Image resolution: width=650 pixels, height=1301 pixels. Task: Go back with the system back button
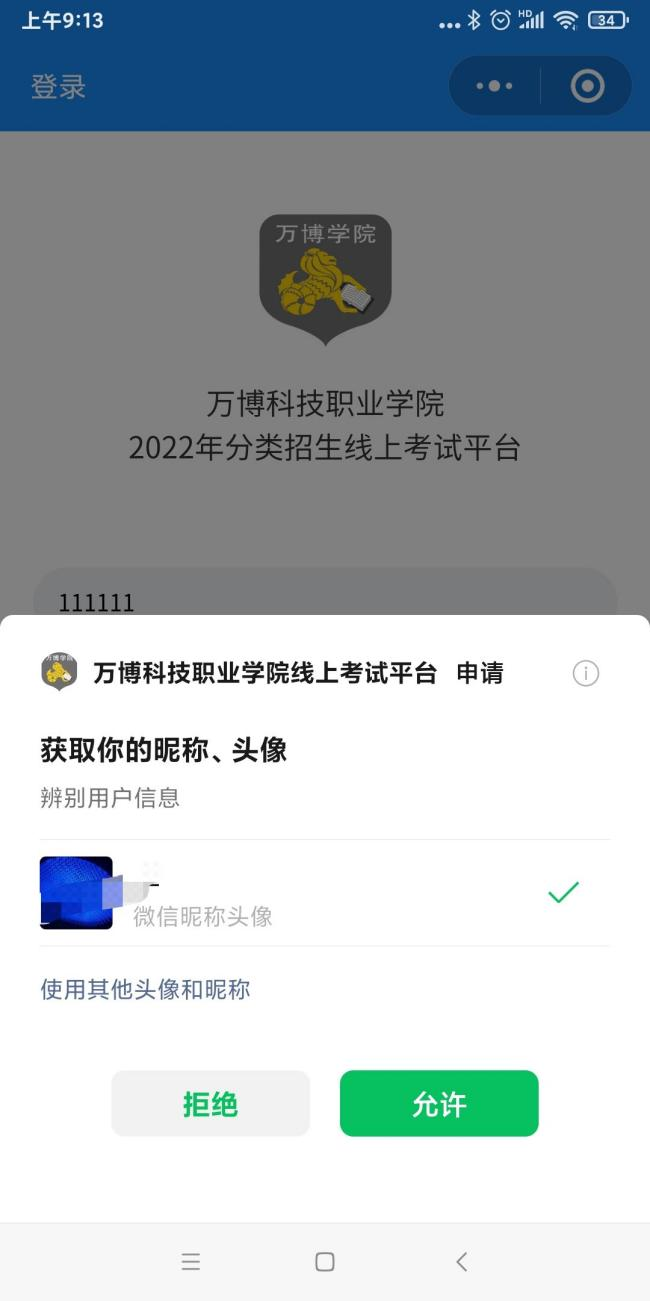[461, 1262]
